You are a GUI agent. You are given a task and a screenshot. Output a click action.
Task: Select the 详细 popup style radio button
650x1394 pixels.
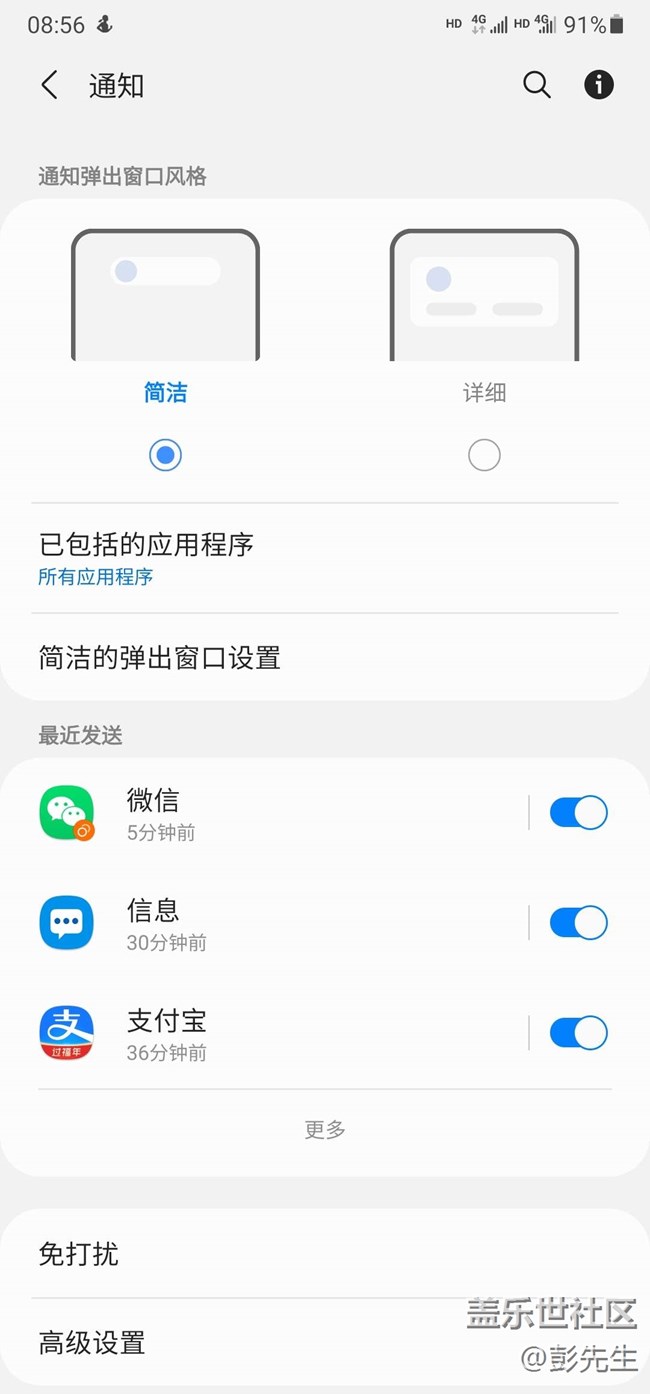(484, 456)
